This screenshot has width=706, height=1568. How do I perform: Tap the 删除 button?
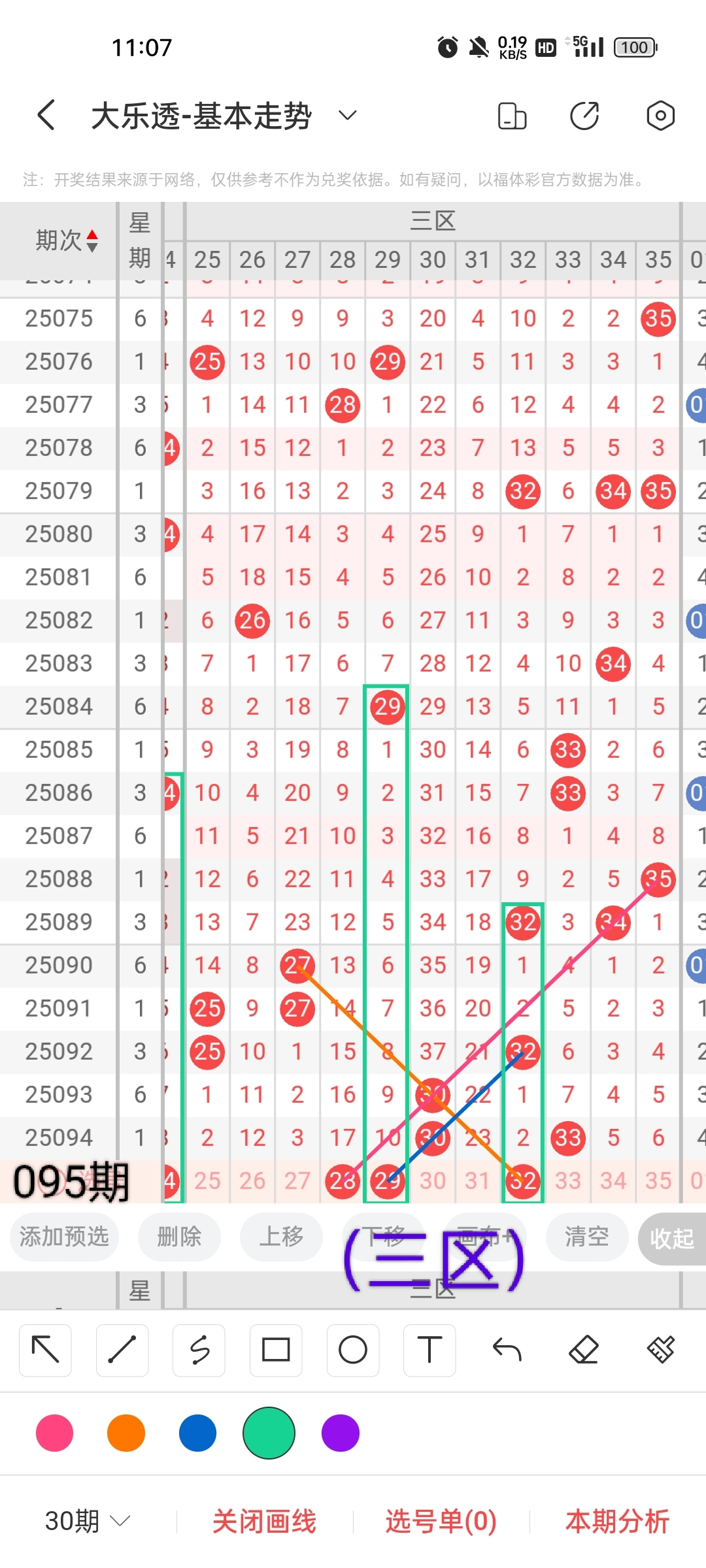pyautogui.click(x=179, y=1236)
